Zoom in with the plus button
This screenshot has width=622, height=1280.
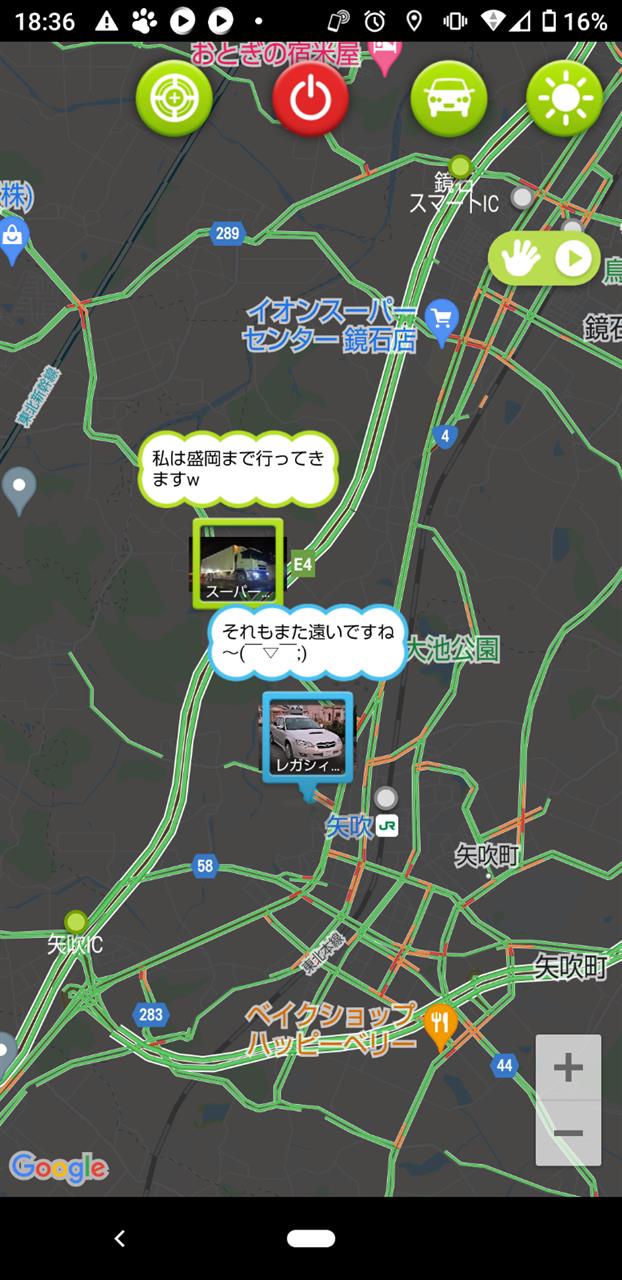tap(568, 1067)
